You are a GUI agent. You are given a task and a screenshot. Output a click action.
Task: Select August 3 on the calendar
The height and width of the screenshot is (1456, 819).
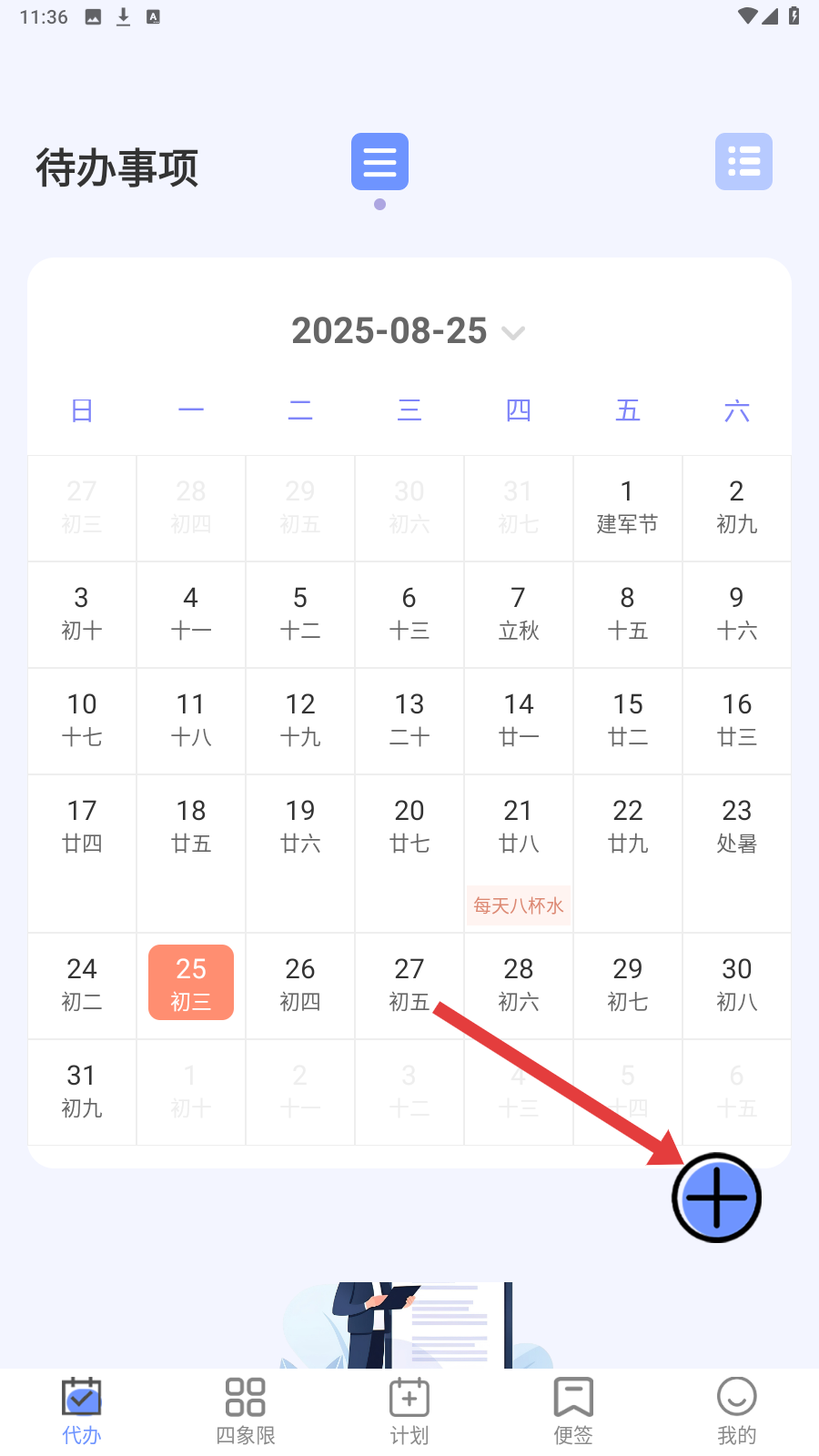(82, 613)
